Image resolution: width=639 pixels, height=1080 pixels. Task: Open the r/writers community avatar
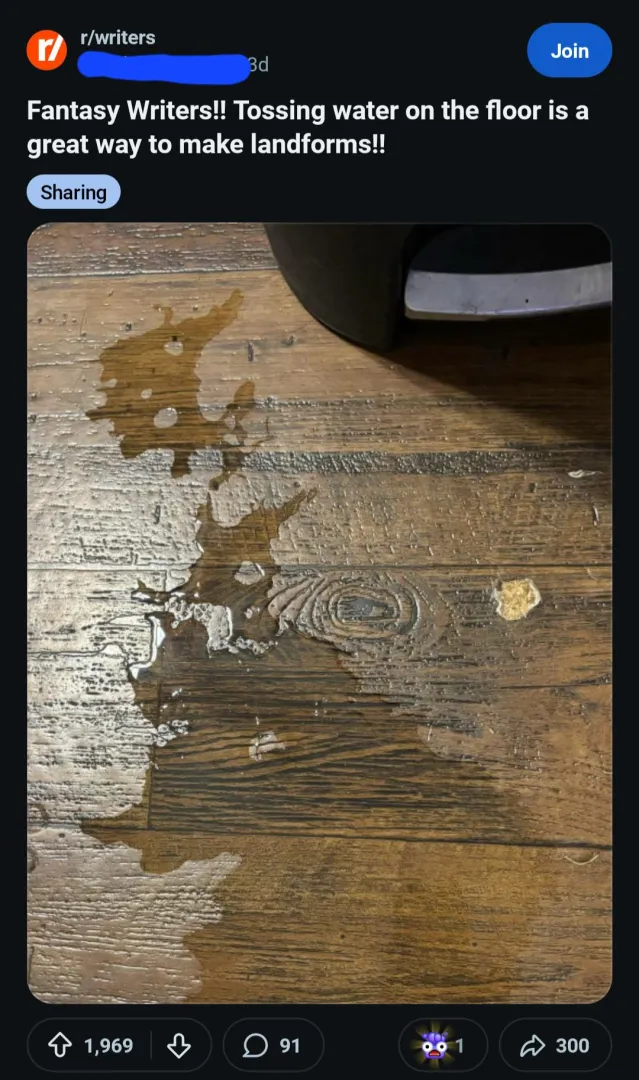46,50
